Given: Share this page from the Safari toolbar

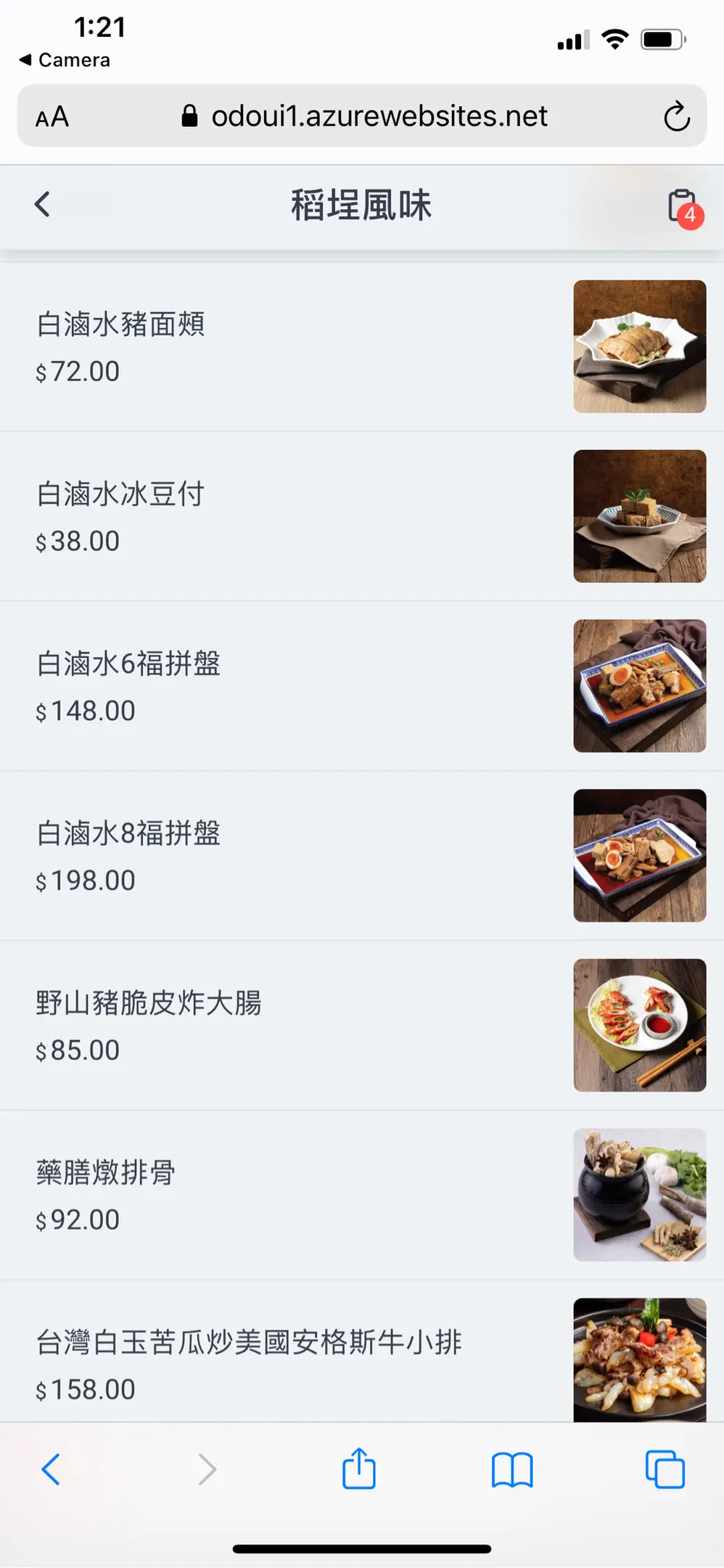Looking at the screenshot, I should coord(359,1469).
